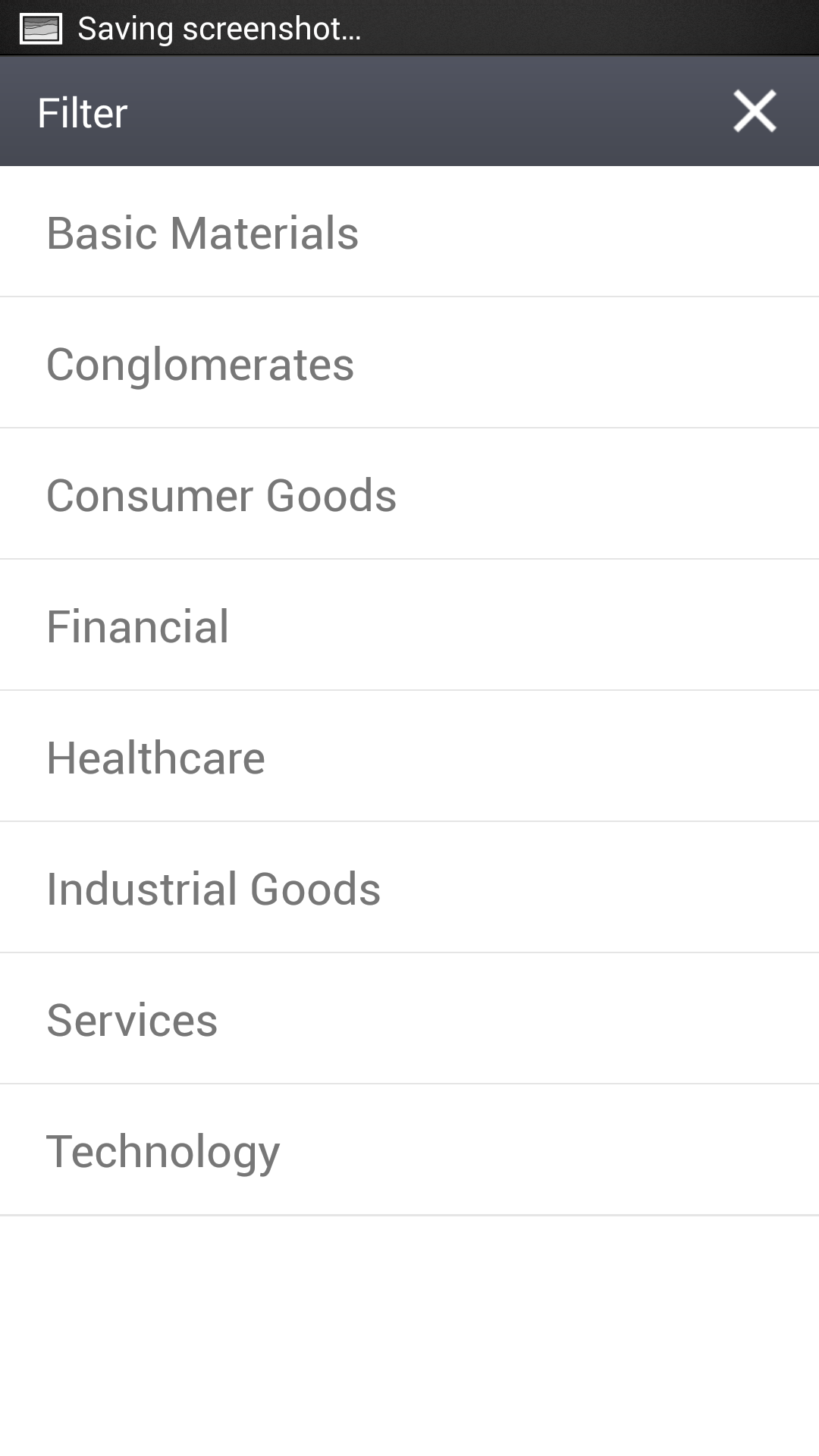Choose Conglomerates from the list

point(409,362)
